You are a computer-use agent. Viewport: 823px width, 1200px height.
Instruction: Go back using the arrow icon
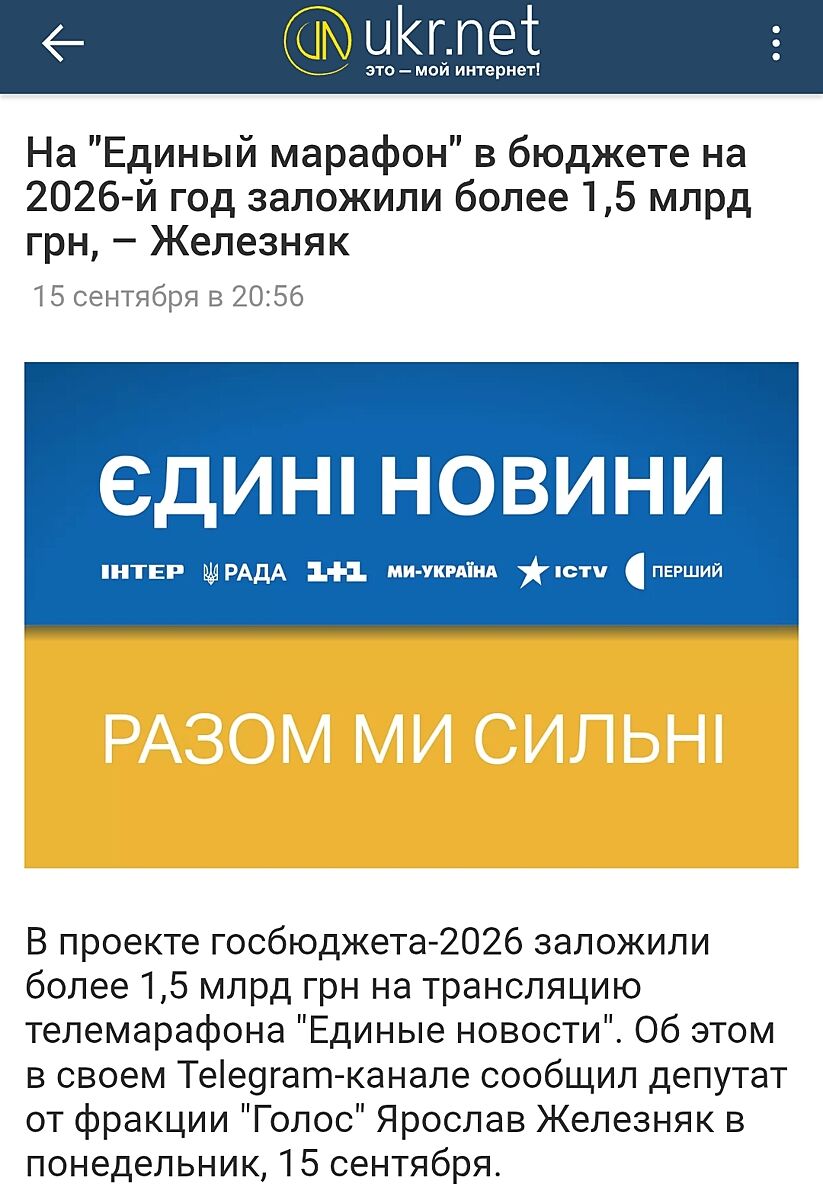[63, 44]
